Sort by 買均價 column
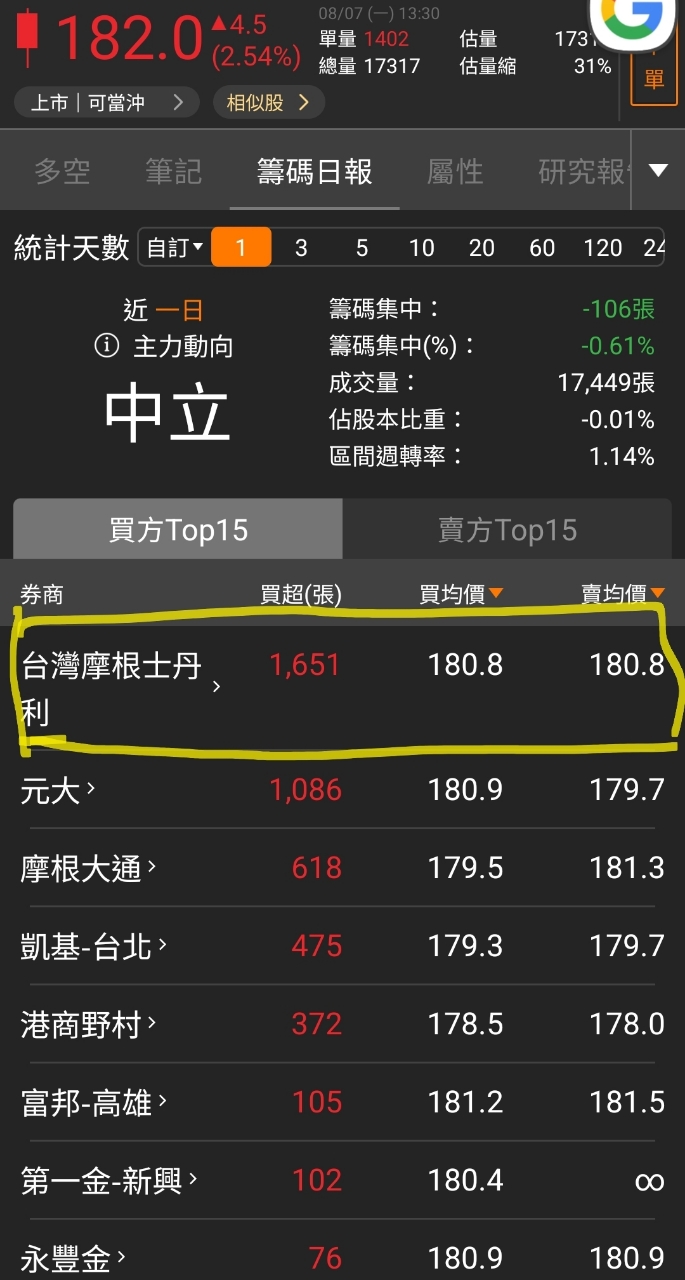The width and height of the screenshot is (685, 1280). (461, 595)
